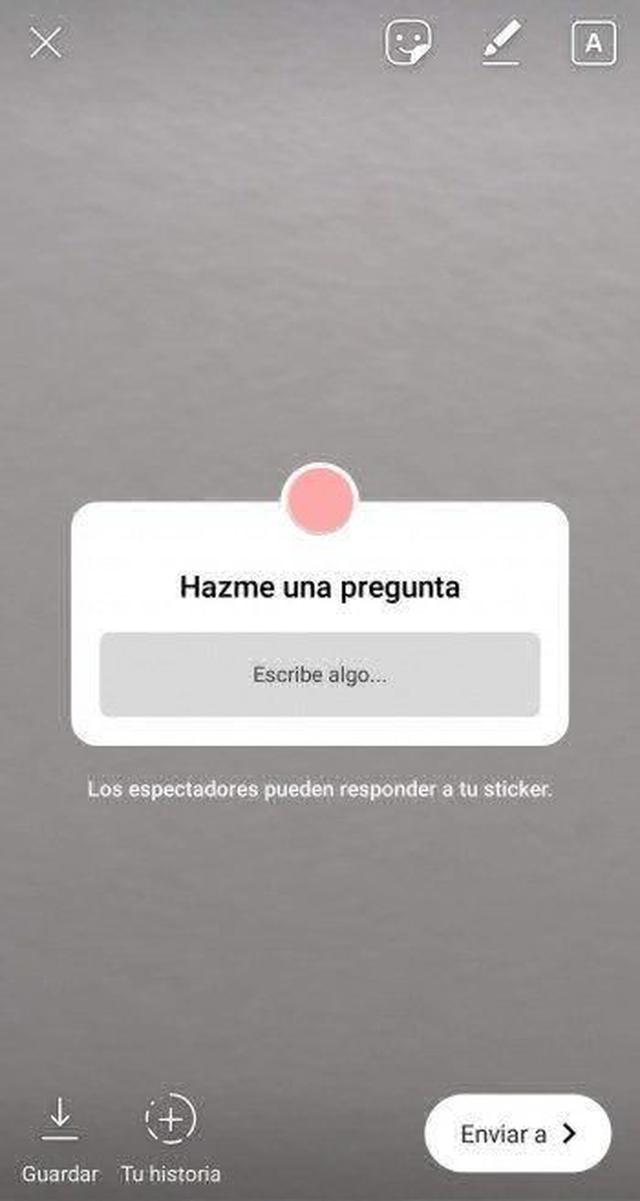This screenshot has height=1201, width=640.
Task: Select the drawing pen tool
Action: pyautogui.click(x=500, y=44)
